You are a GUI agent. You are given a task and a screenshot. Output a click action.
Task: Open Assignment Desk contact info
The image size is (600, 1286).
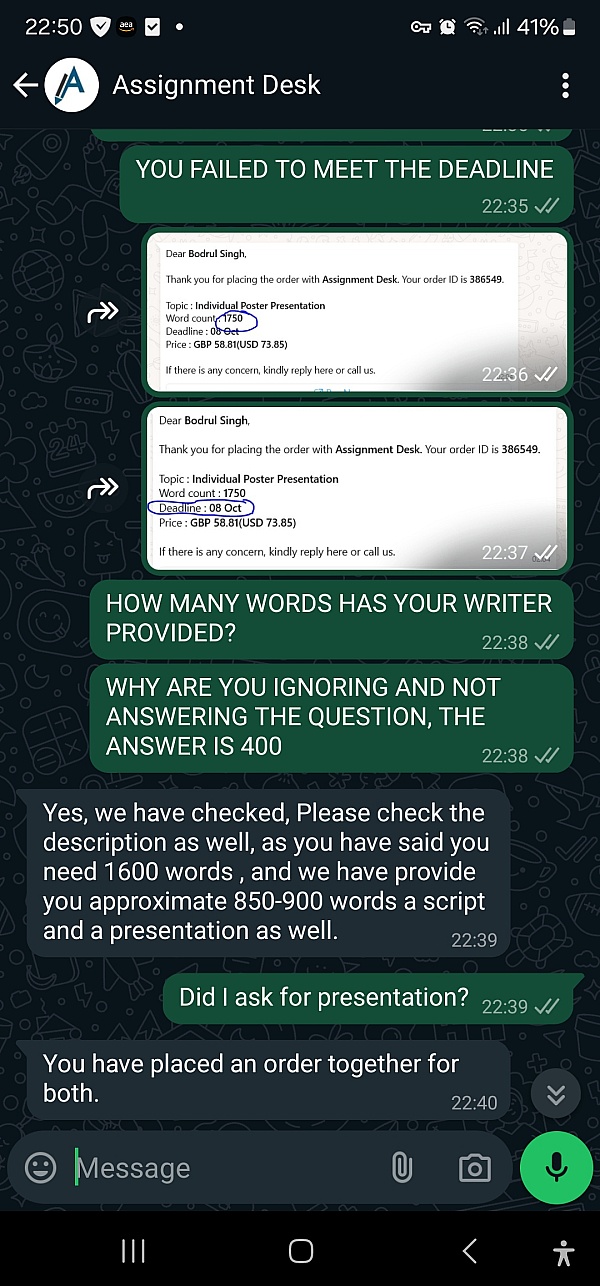[216, 86]
